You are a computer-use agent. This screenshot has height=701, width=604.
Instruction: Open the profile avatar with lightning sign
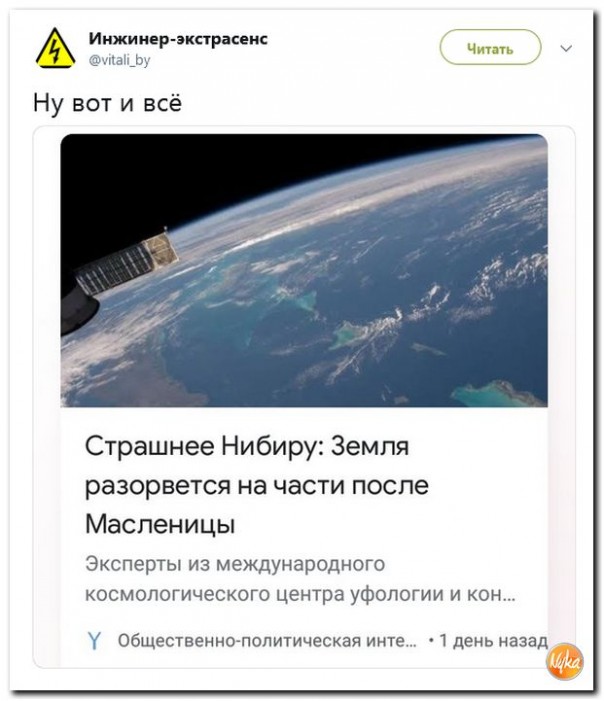pyautogui.click(x=54, y=49)
